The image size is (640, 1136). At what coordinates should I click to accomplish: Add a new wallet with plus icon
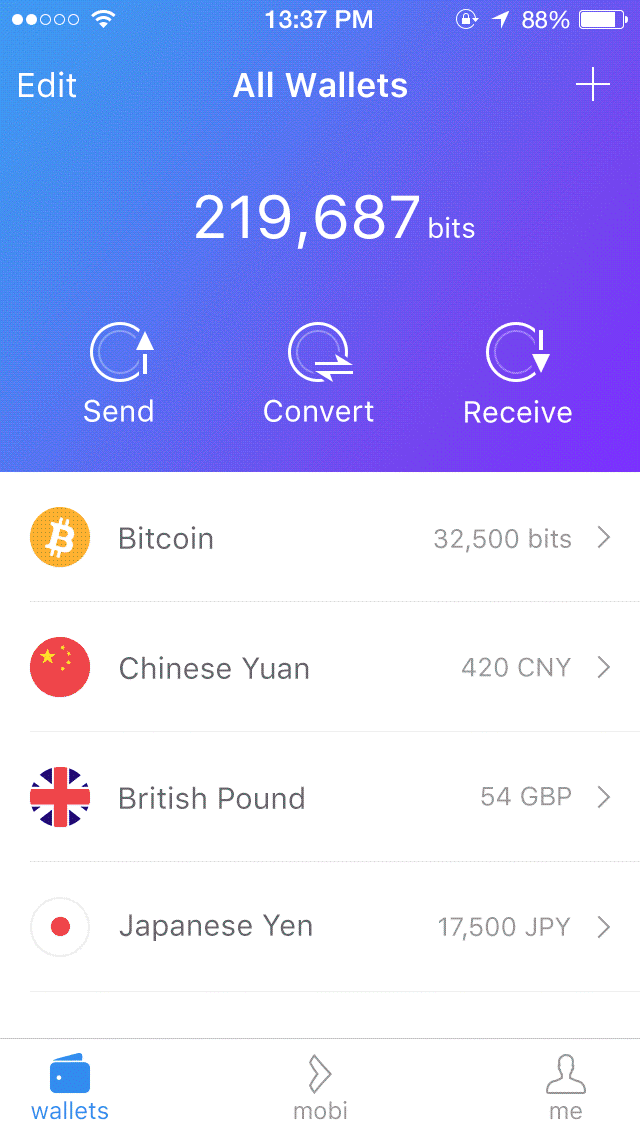(x=592, y=86)
